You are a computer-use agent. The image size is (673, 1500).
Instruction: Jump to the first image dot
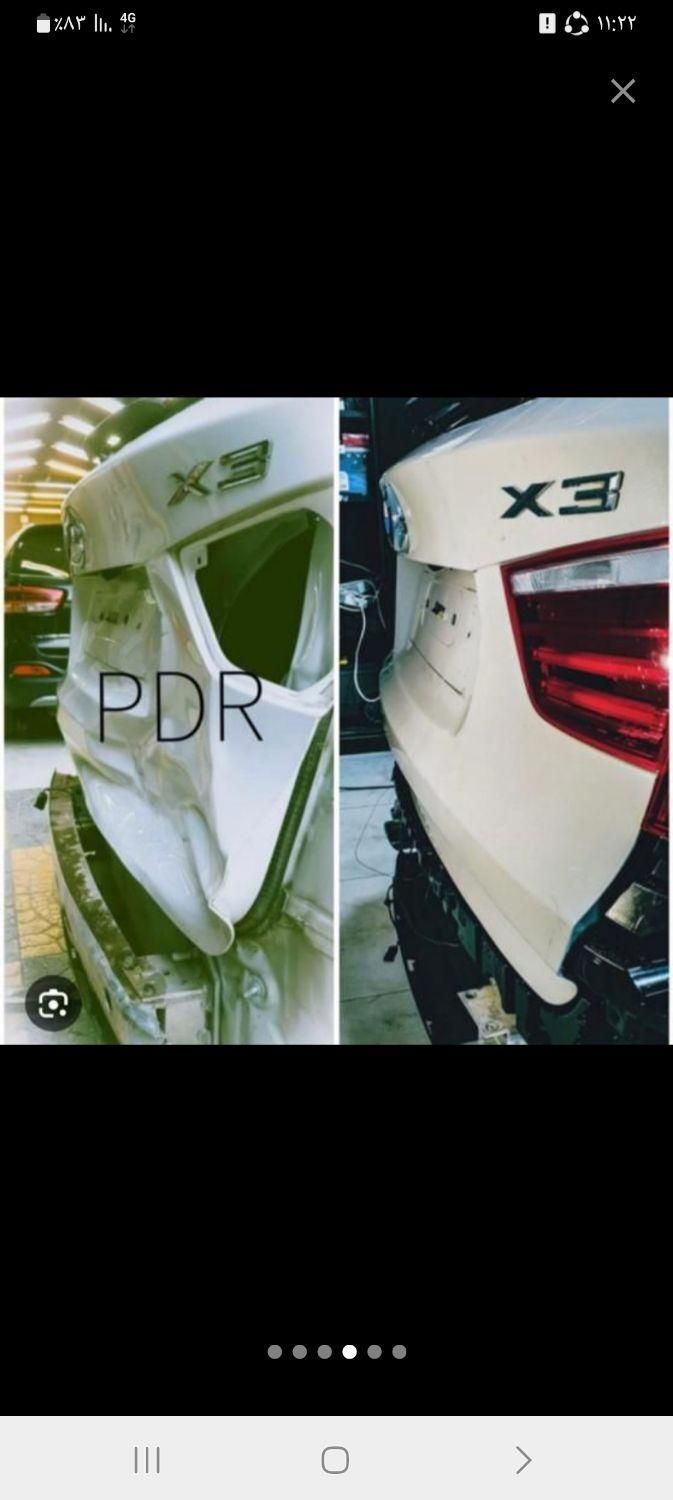coord(275,1352)
